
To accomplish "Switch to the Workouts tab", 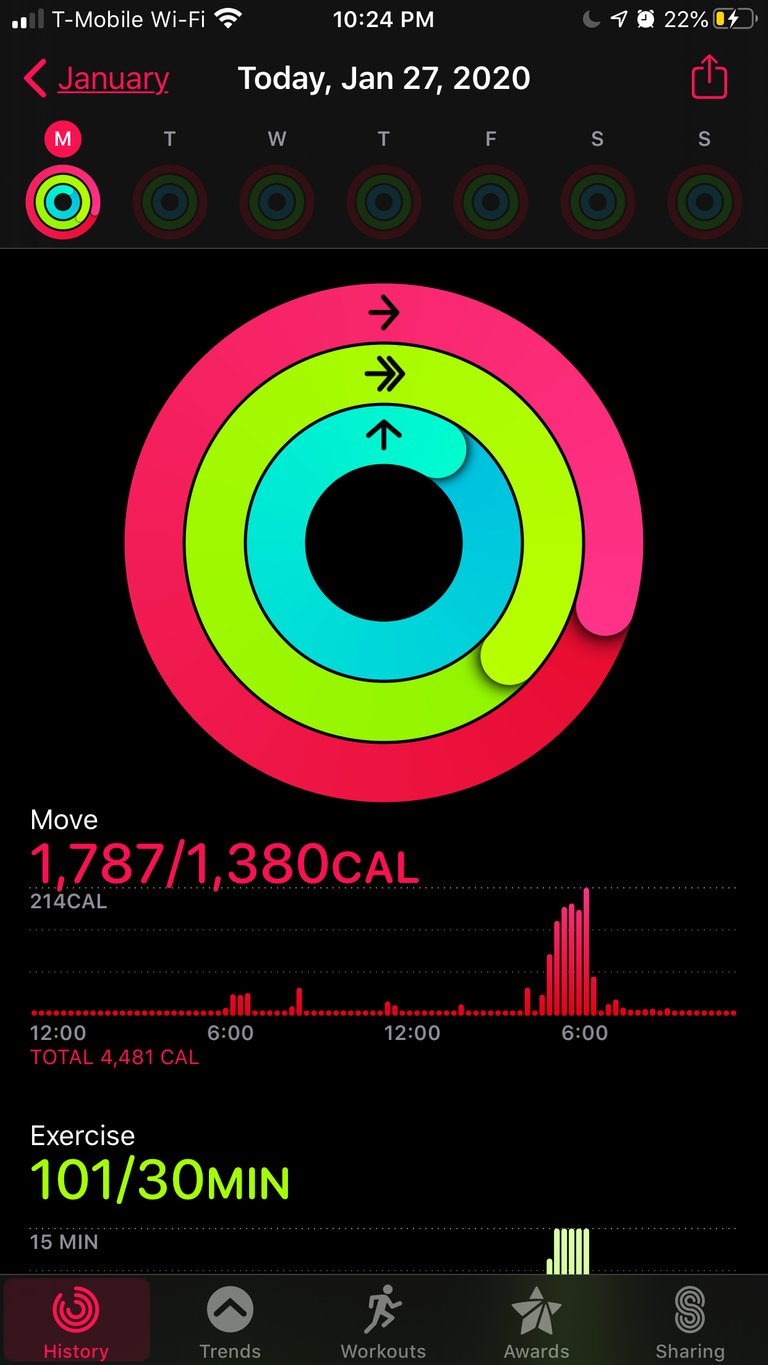I will [383, 1322].
